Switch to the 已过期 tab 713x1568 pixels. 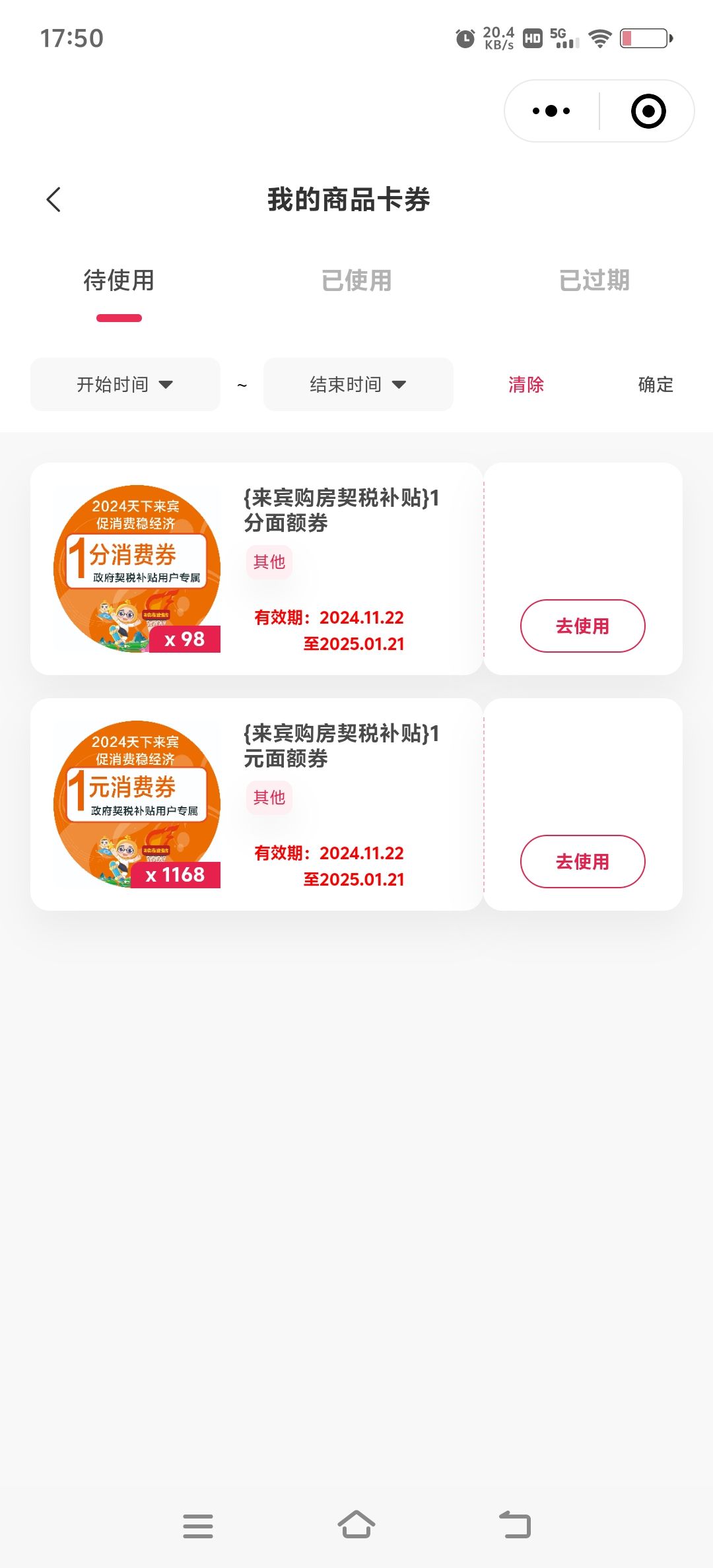[x=594, y=280]
